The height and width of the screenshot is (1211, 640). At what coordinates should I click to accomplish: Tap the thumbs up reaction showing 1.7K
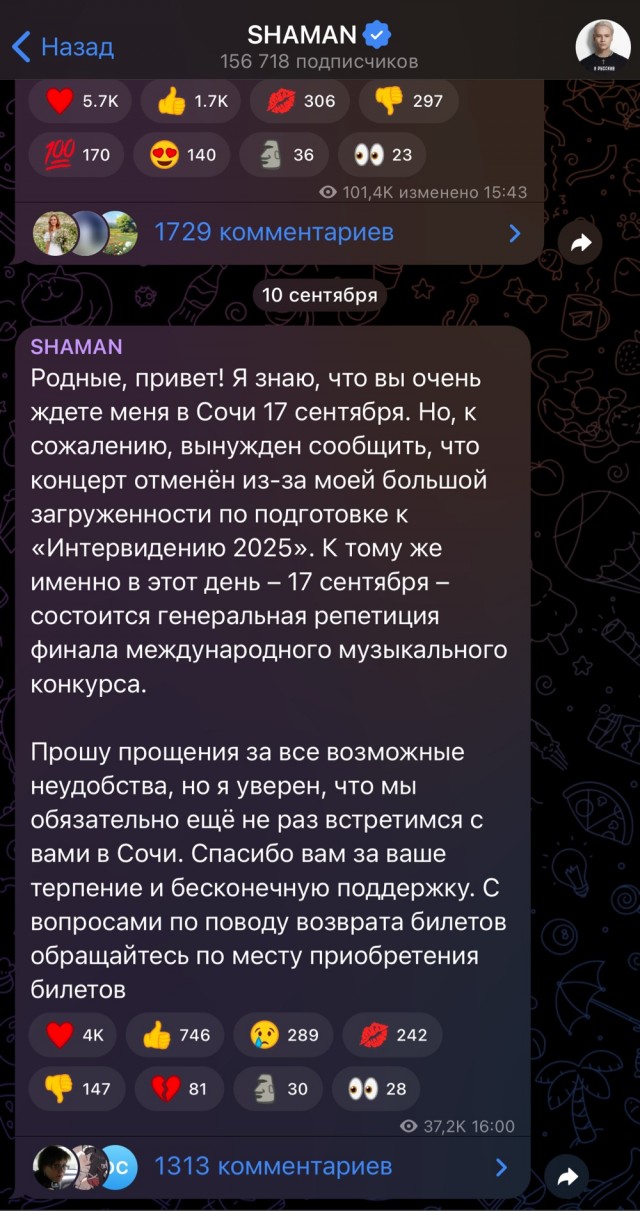pos(190,101)
